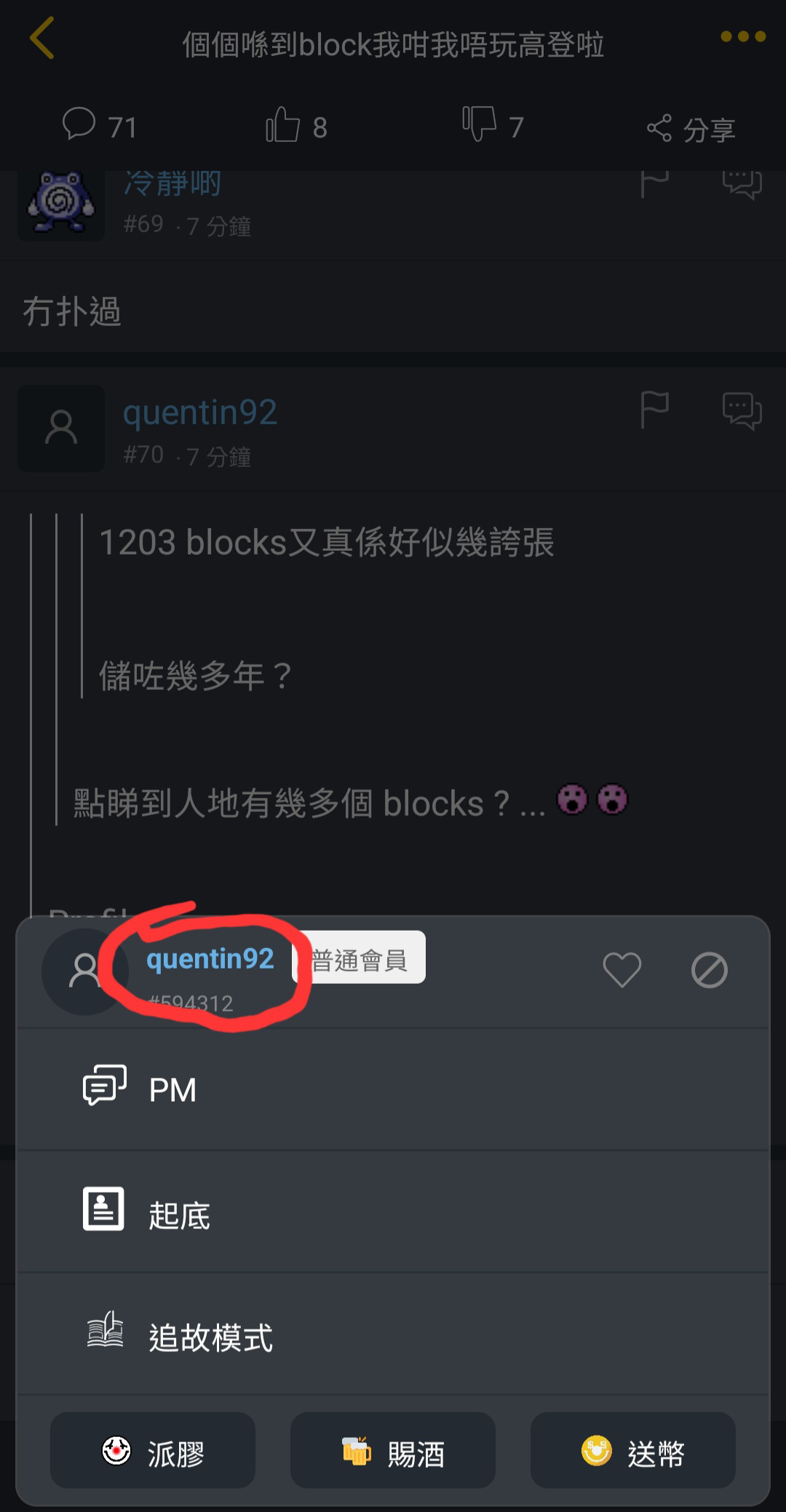Image resolution: width=786 pixels, height=1512 pixels.
Task: Open PM with quentin92
Action: (393, 1089)
